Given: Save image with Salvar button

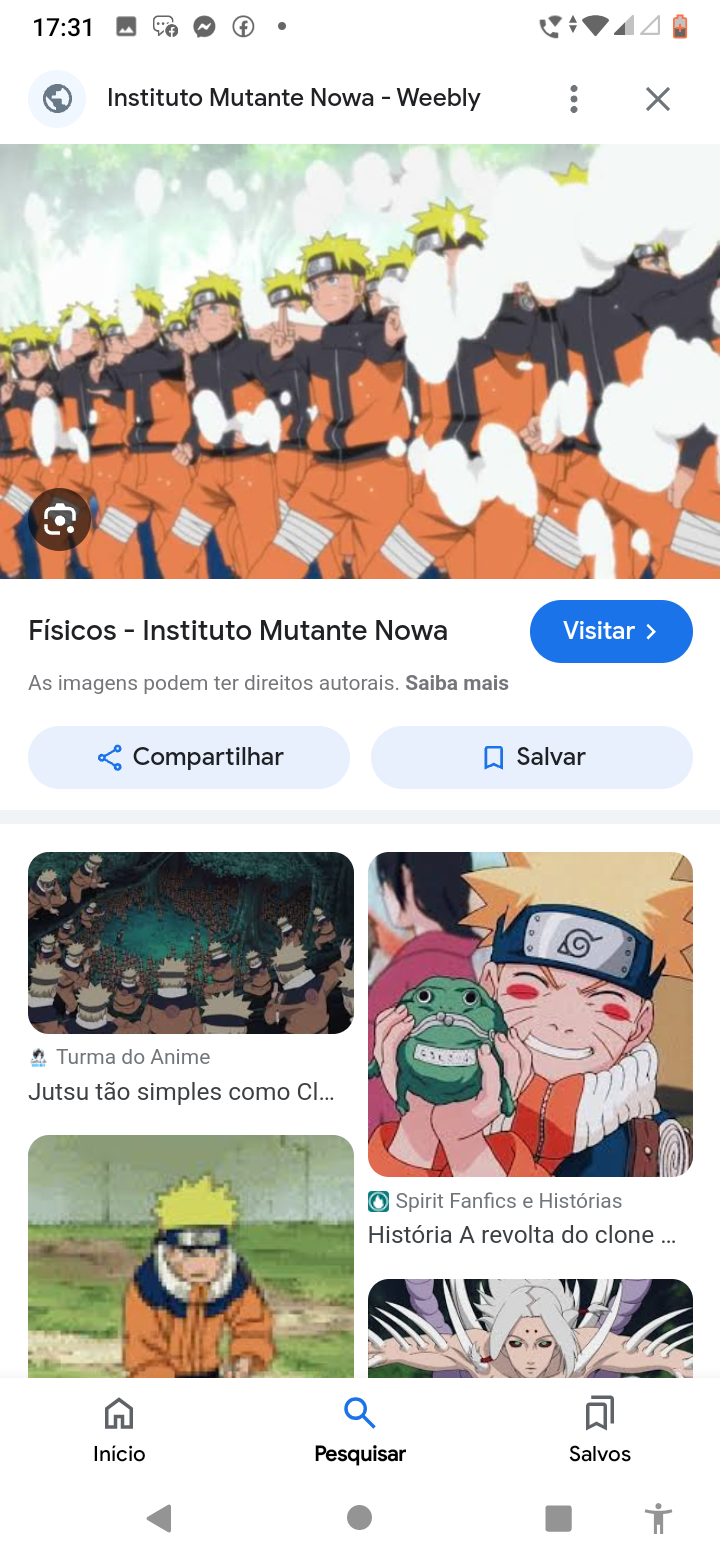Looking at the screenshot, I should pos(531,757).
